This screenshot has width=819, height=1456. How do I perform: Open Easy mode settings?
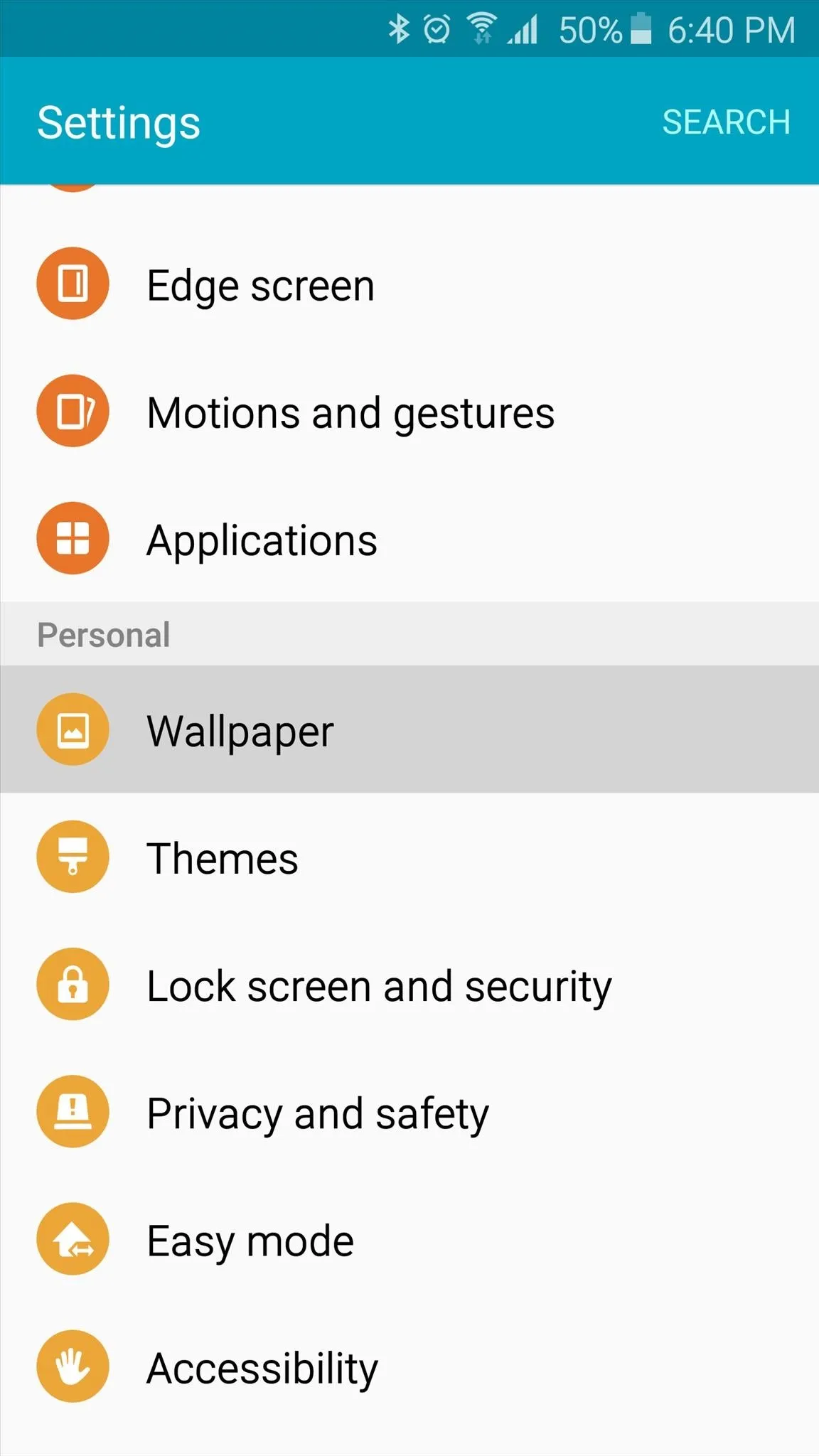tap(409, 1239)
